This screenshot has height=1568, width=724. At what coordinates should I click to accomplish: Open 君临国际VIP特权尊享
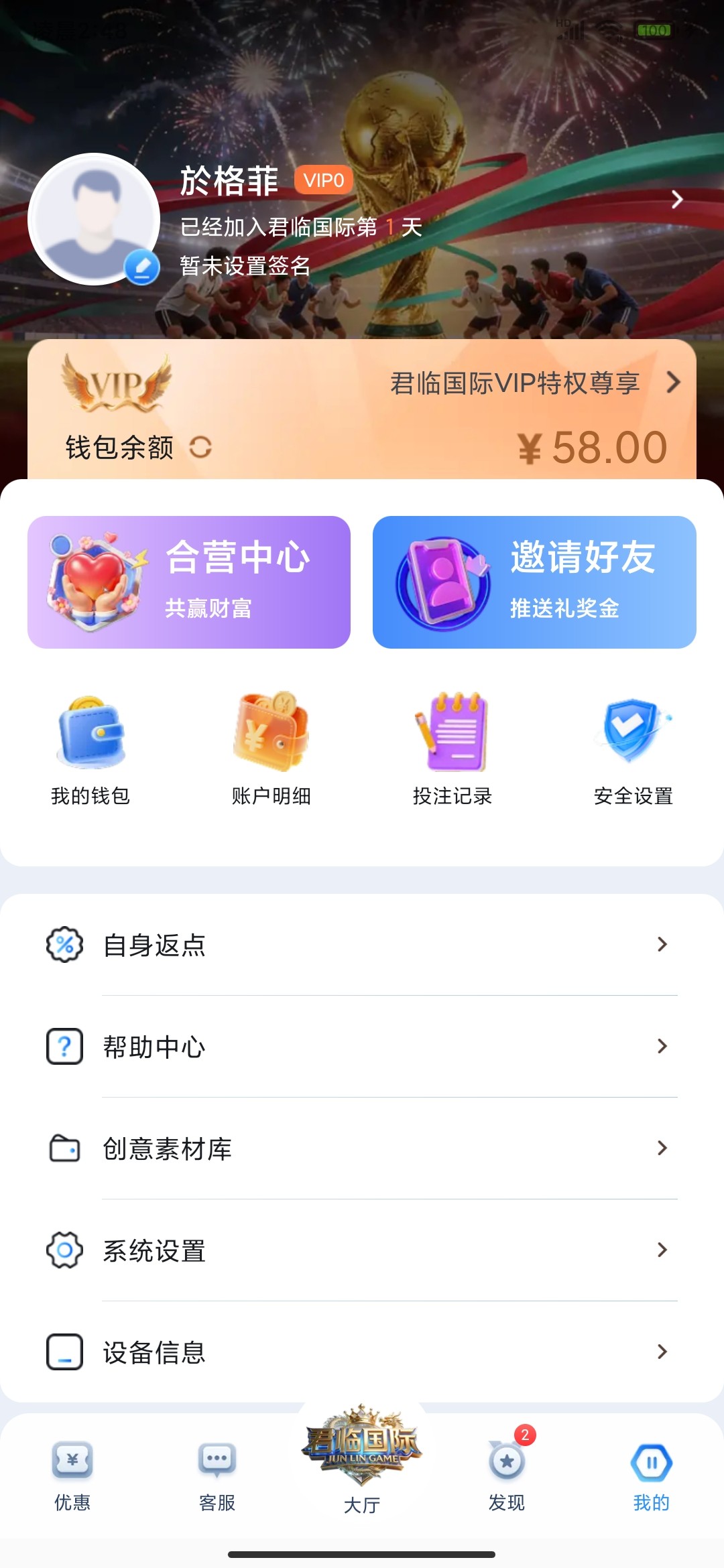point(534,383)
